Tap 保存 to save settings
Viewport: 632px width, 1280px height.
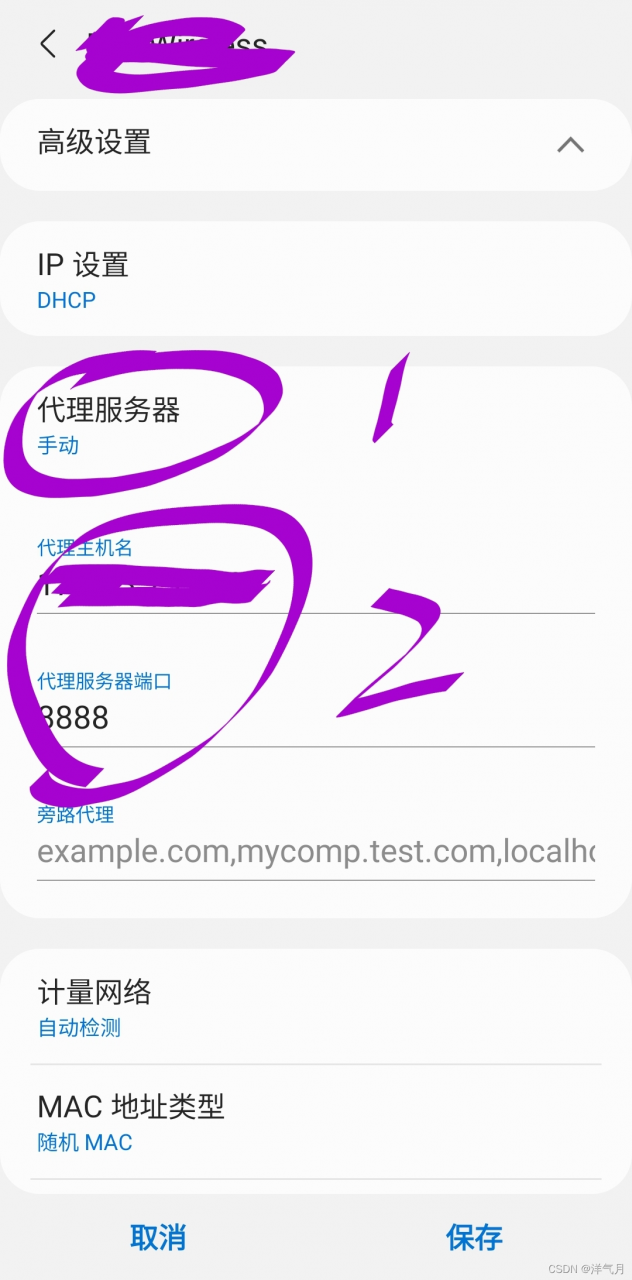coord(474,1237)
